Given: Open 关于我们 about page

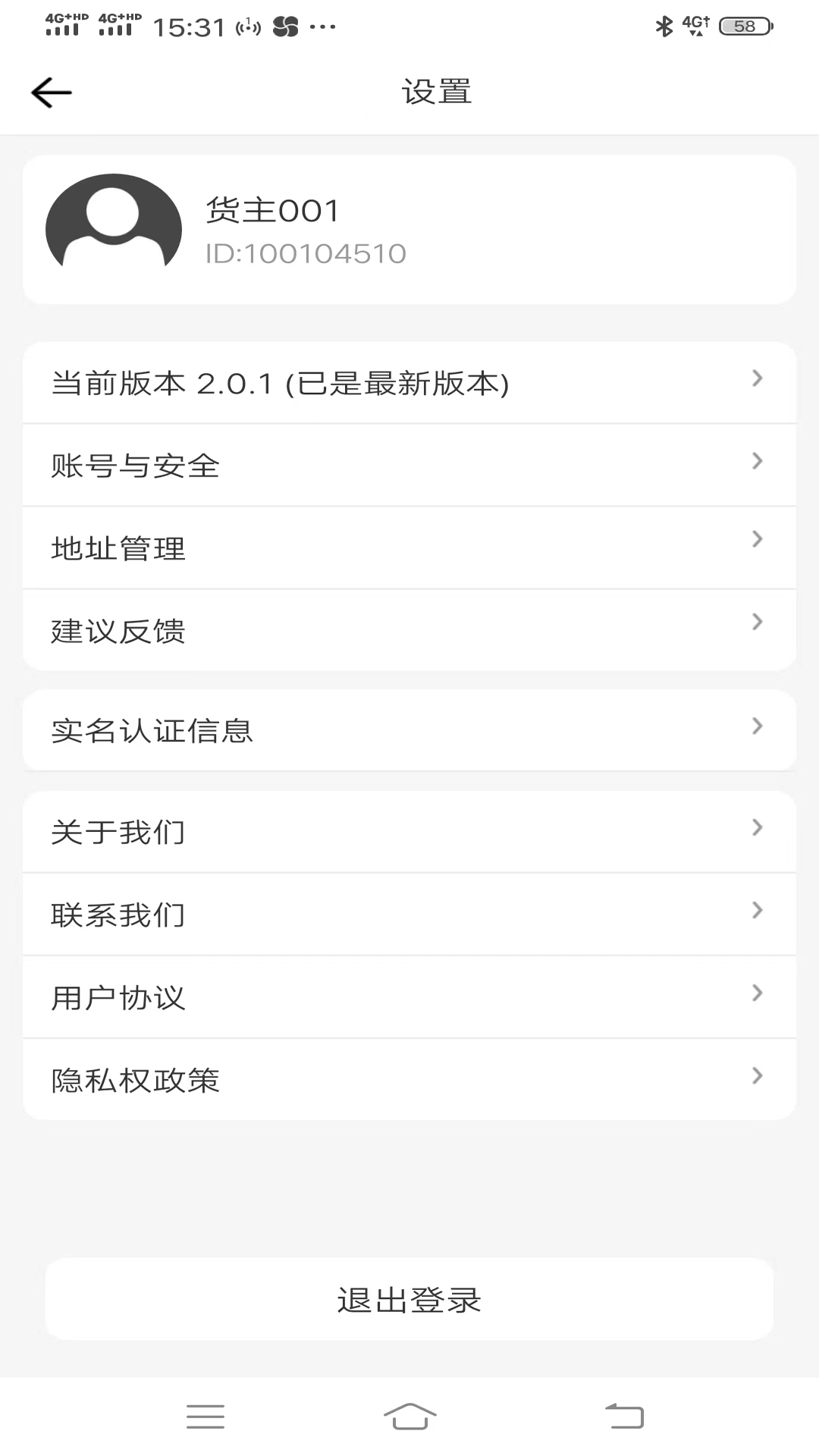Looking at the screenshot, I should tap(409, 832).
